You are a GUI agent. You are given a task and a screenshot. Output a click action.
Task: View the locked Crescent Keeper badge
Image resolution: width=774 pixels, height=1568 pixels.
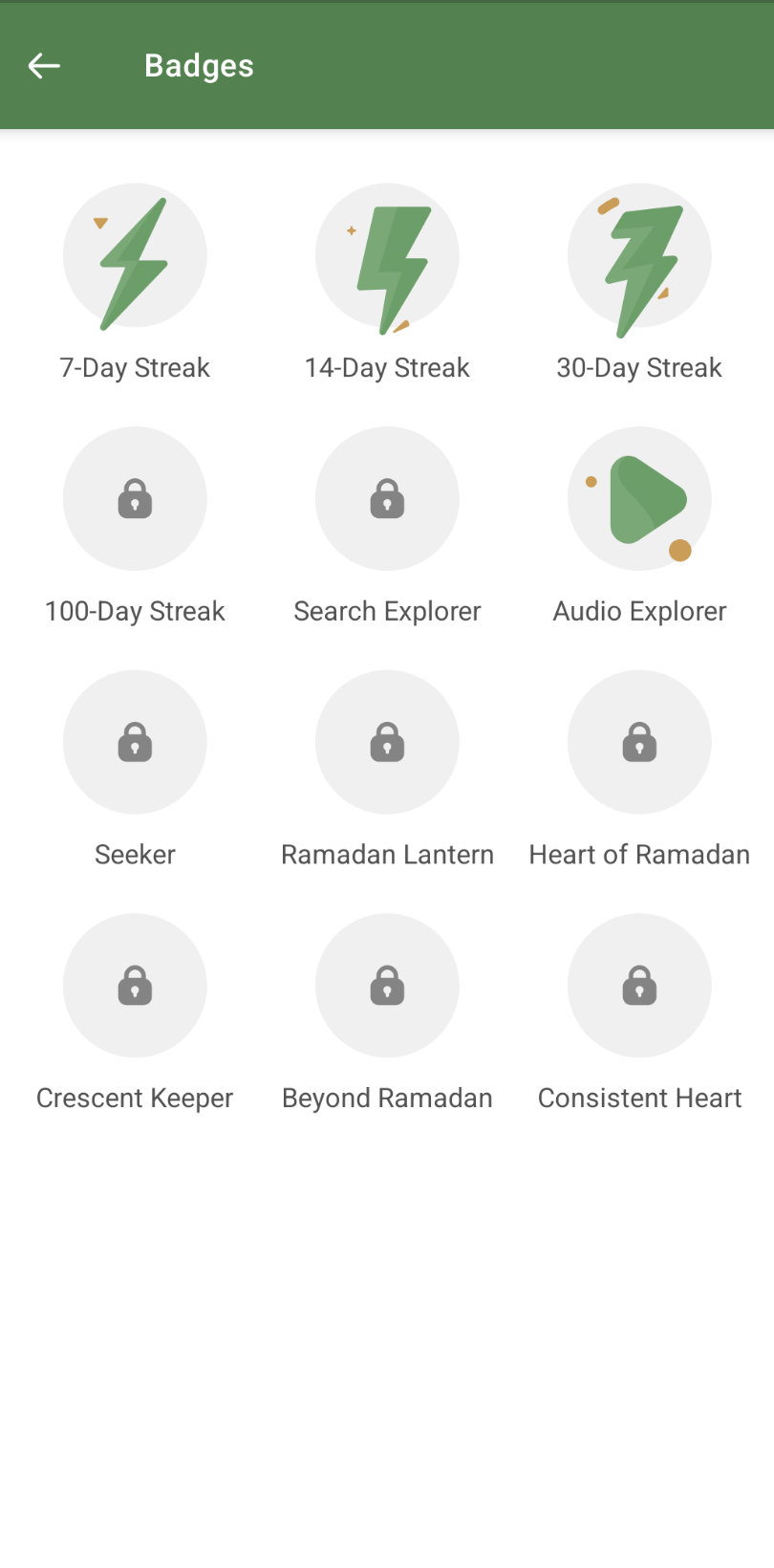click(x=135, y=986)
